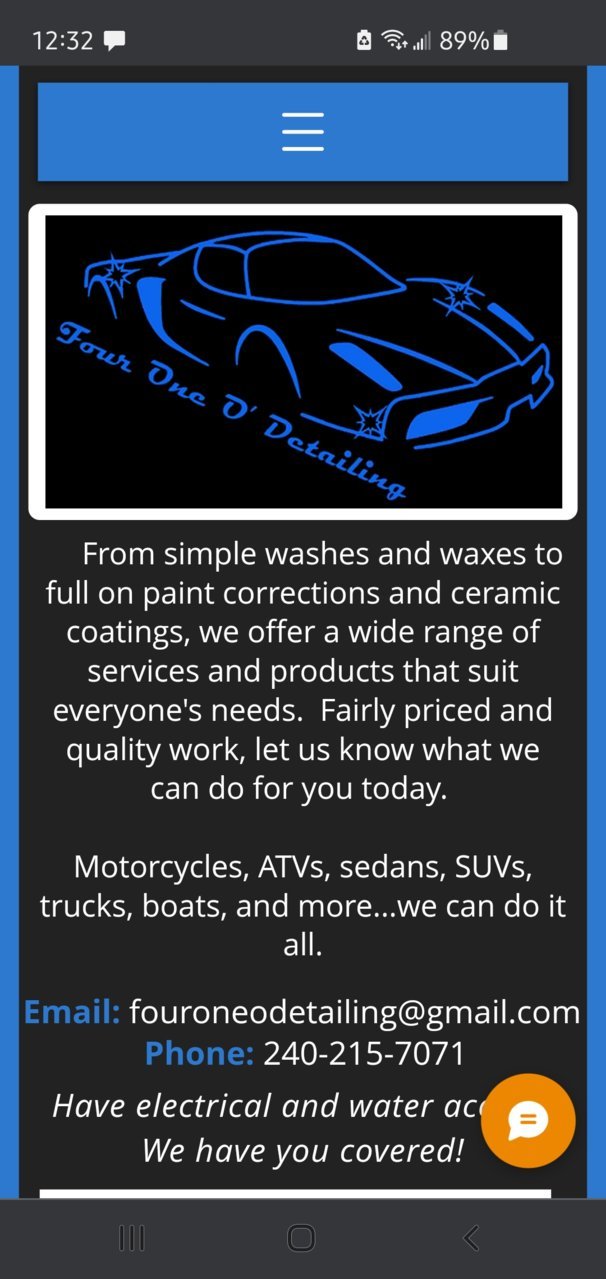Open the orange chat bubble button
The image size is (606, 1279).
tap(528, 1121)
